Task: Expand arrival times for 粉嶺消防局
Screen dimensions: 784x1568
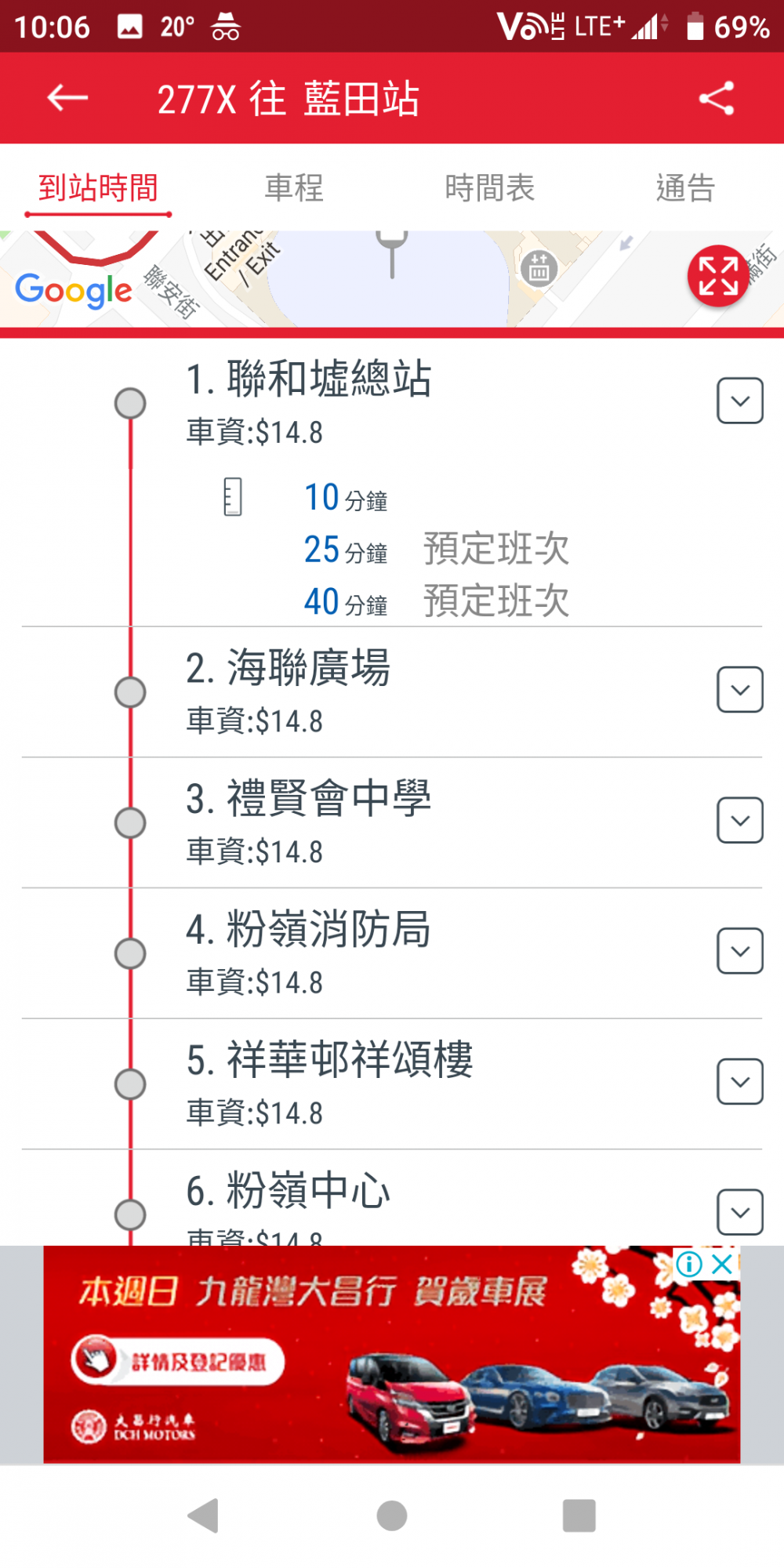Action: point(739,951)
